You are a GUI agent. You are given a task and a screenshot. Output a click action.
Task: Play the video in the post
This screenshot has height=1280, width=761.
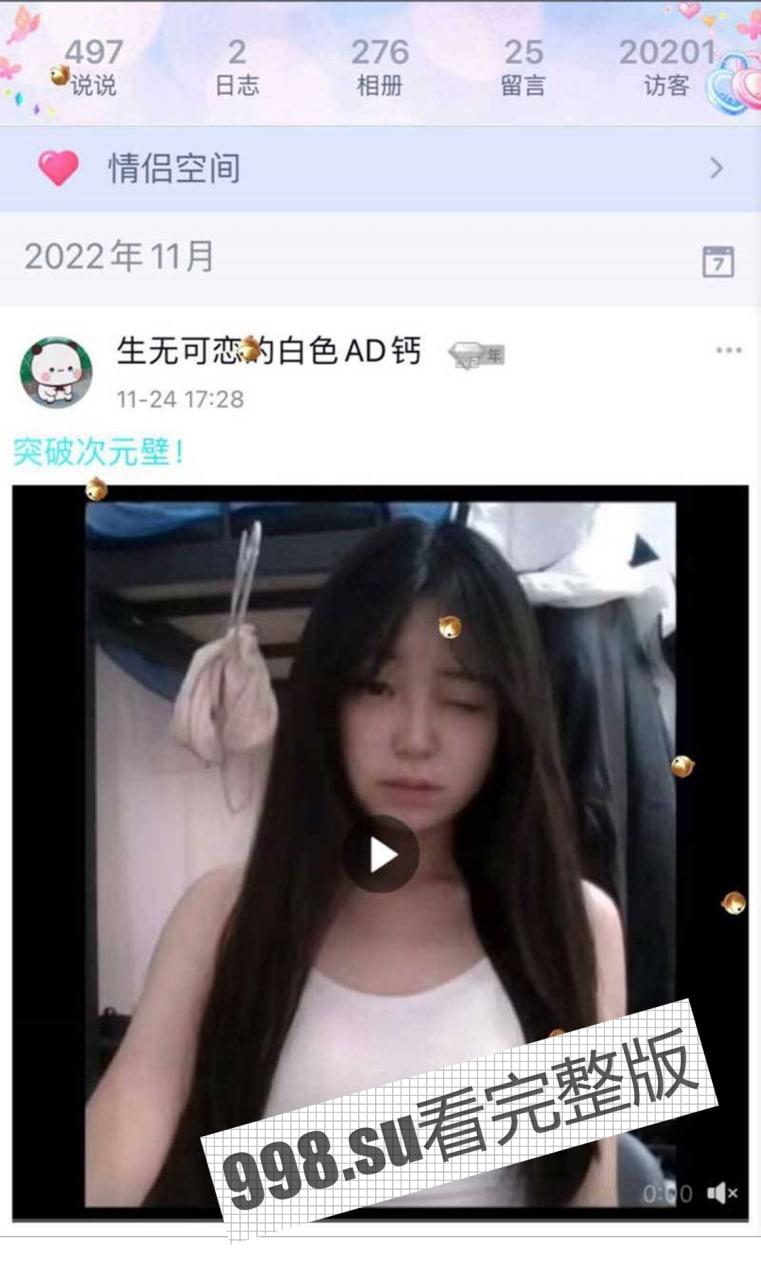pos(380,854)
